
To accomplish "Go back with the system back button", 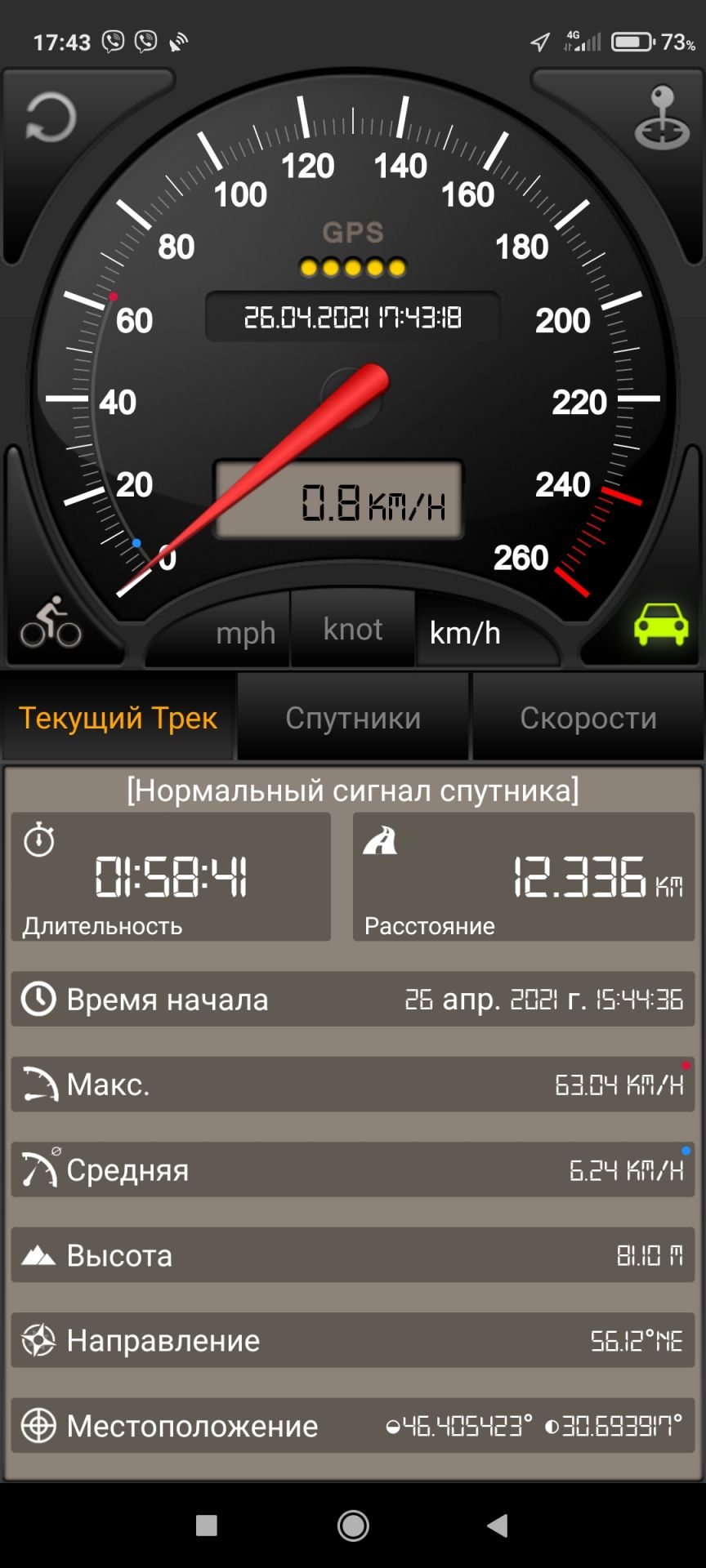I will coord(497,1525).
